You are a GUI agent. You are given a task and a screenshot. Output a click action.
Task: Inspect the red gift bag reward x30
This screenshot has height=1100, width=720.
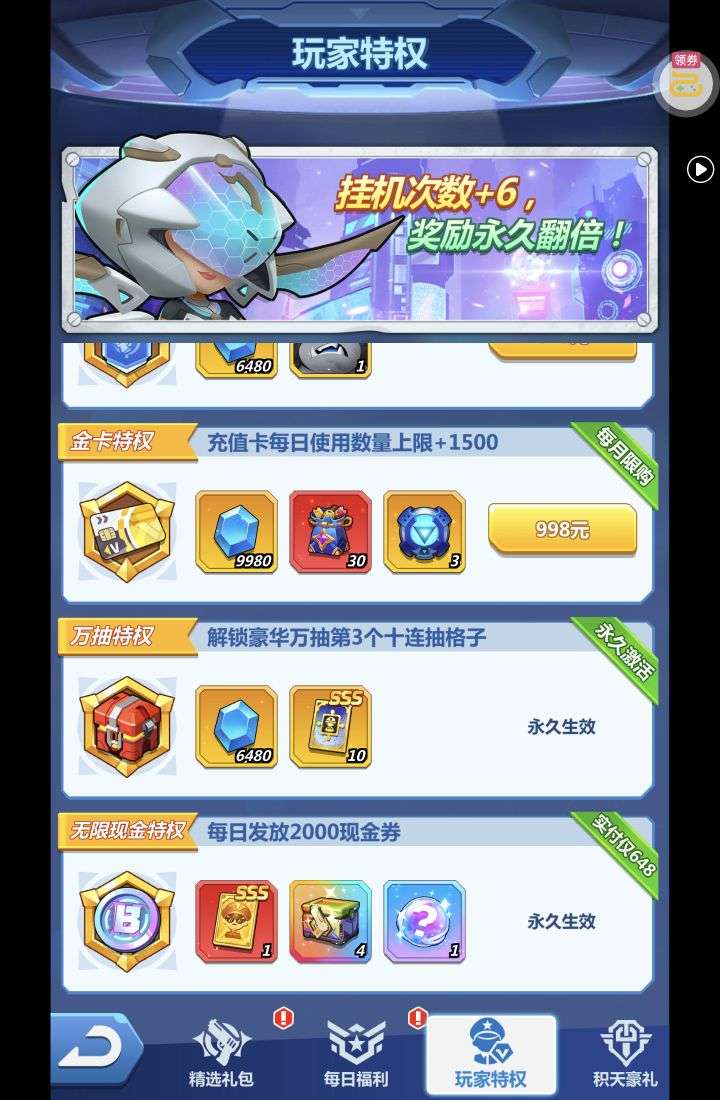330,532
